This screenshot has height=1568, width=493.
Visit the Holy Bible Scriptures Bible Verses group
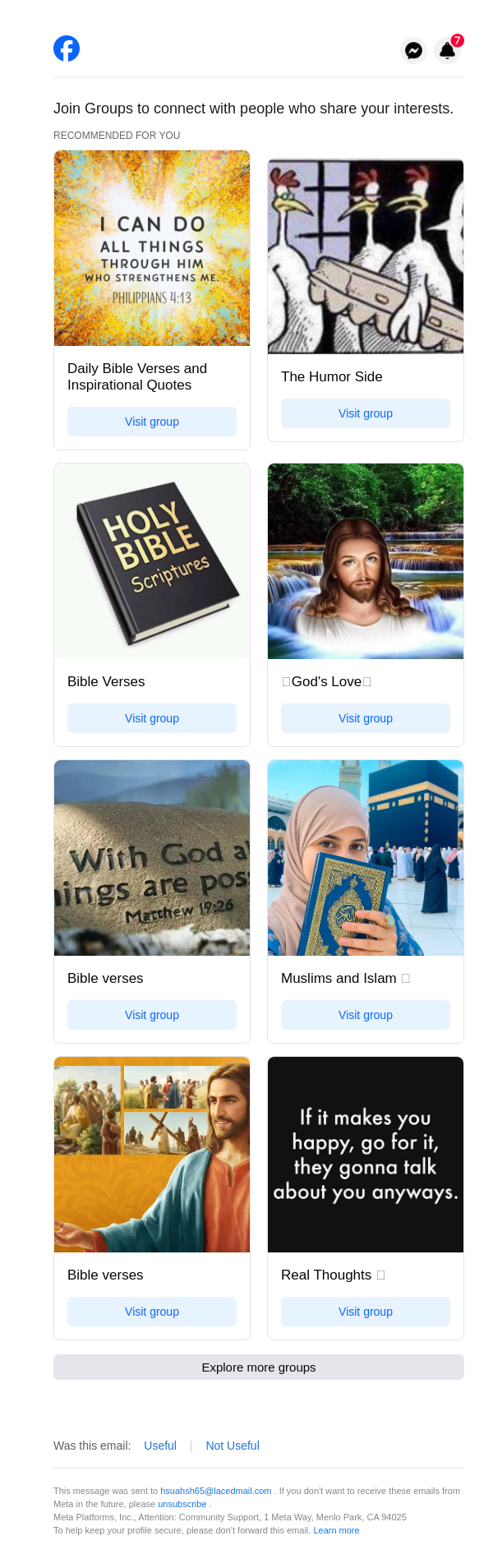[152, 718]
